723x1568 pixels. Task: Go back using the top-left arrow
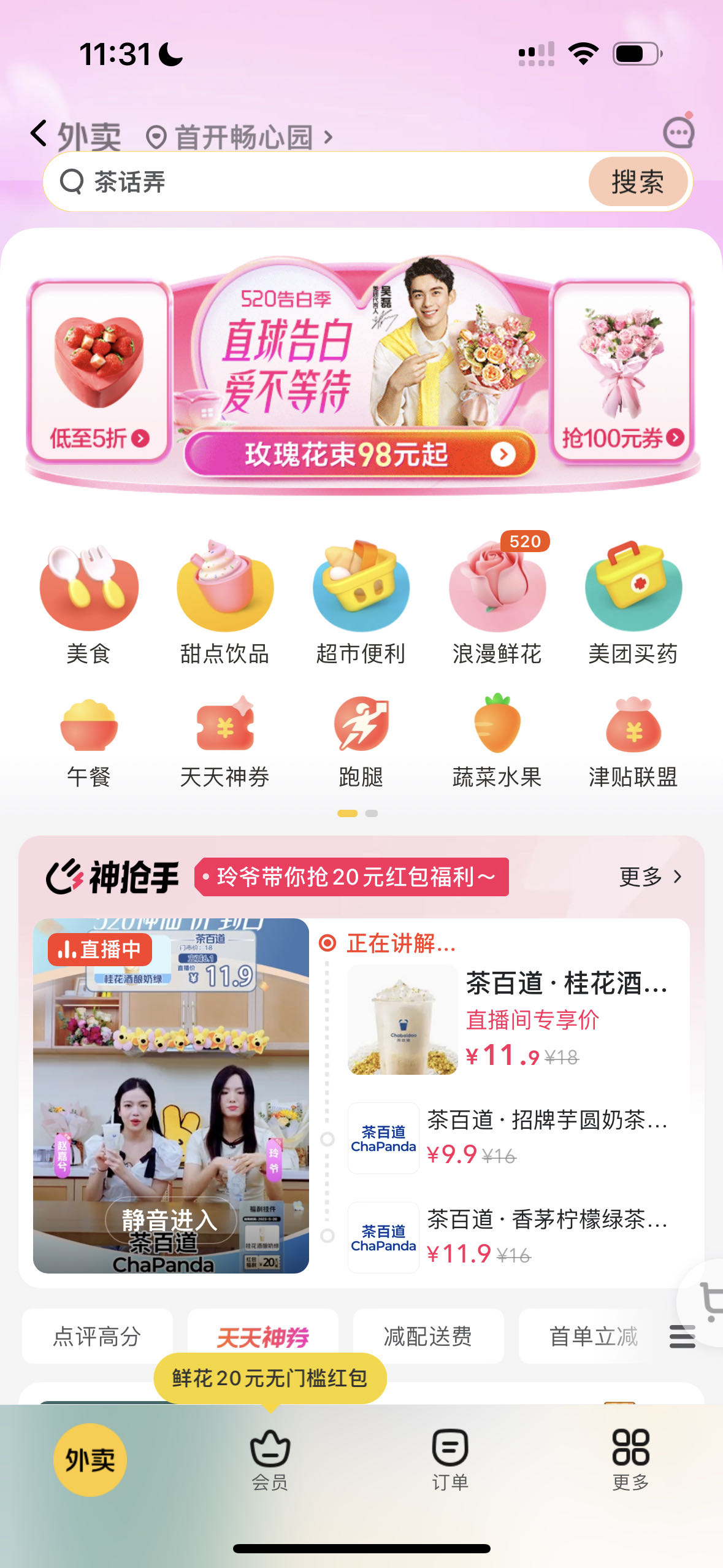(x=39, y=134)
